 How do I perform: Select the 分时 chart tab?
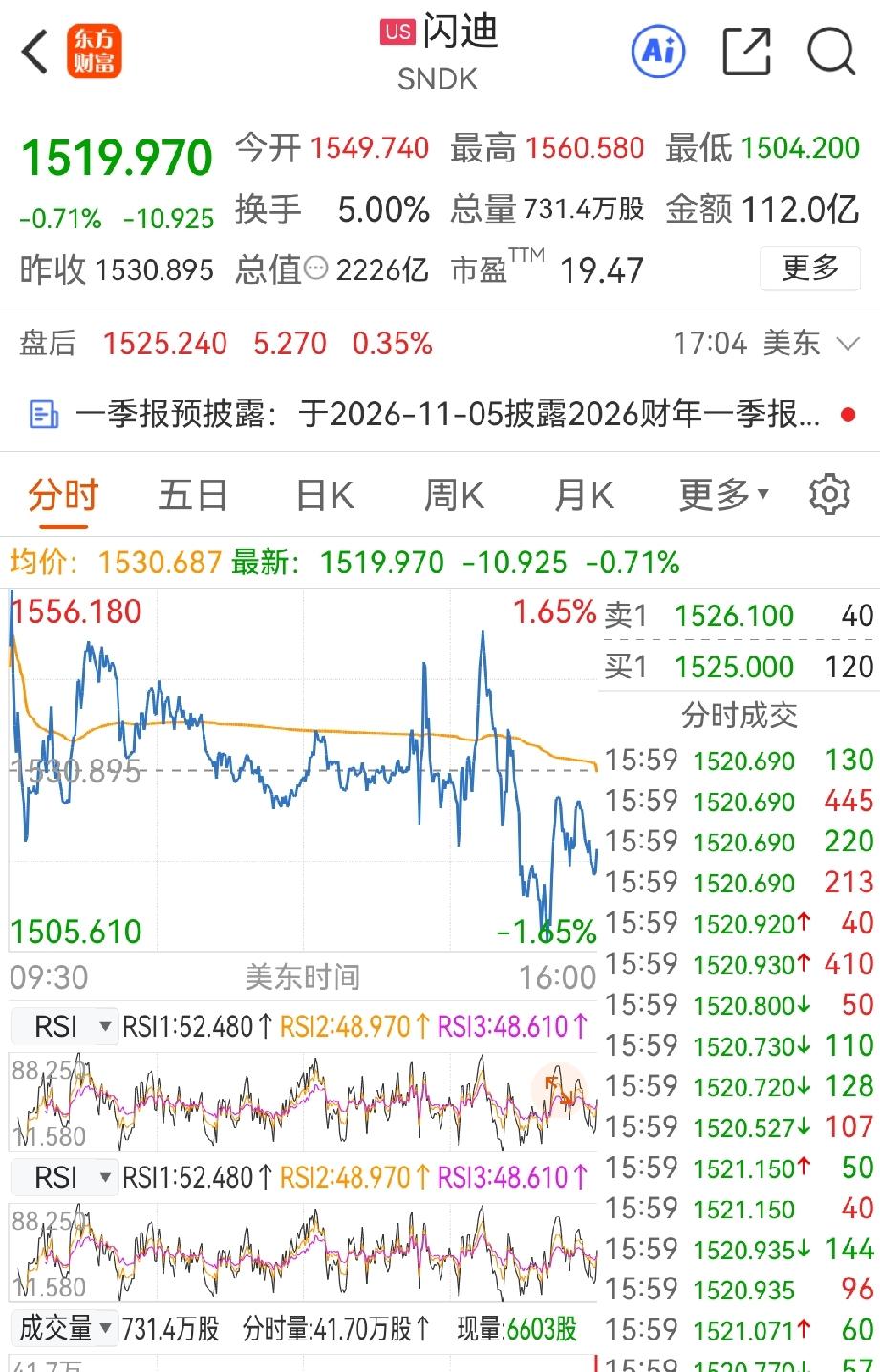[63, 496]
